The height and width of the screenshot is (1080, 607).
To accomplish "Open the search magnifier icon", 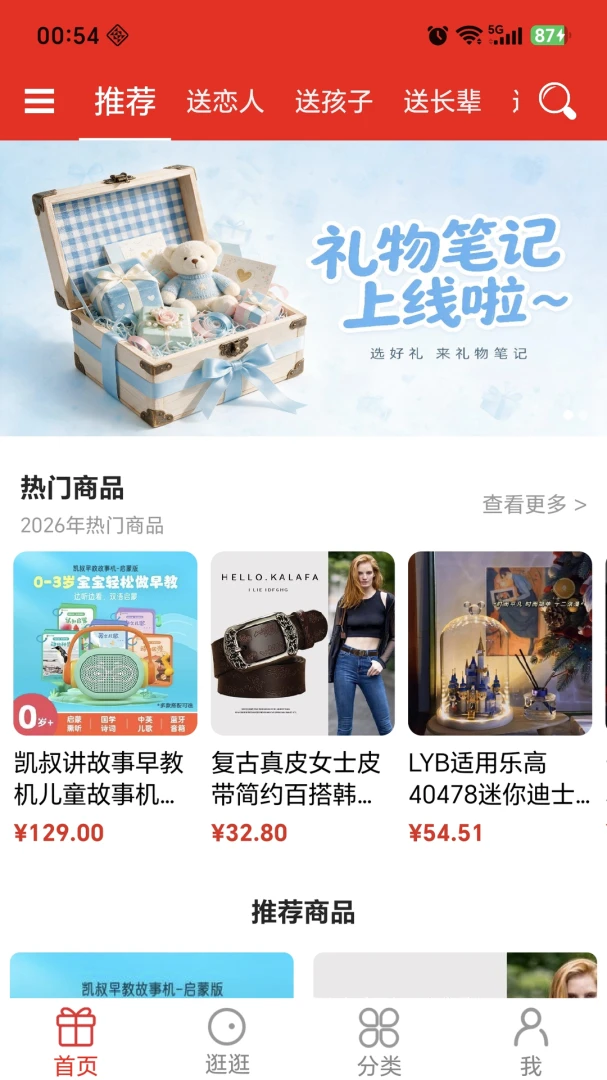I will 557,101.
